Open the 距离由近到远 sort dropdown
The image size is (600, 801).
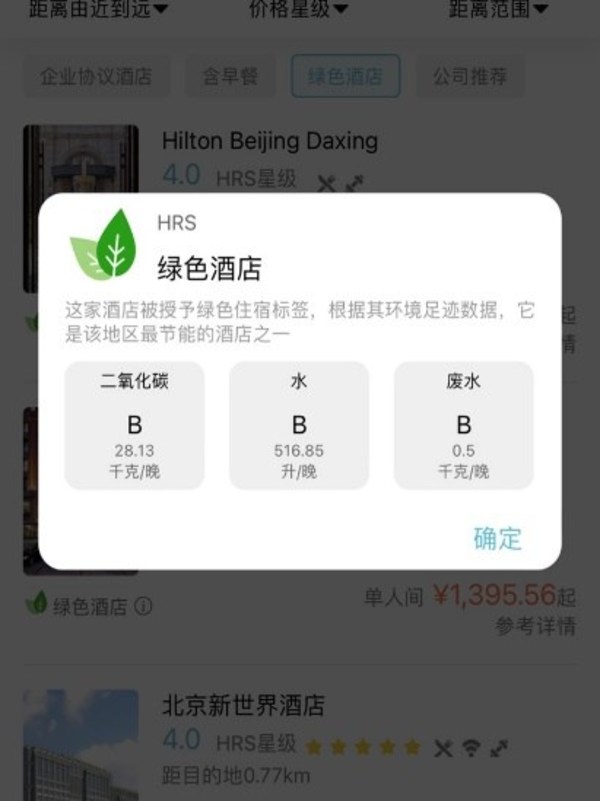point(96,10)
